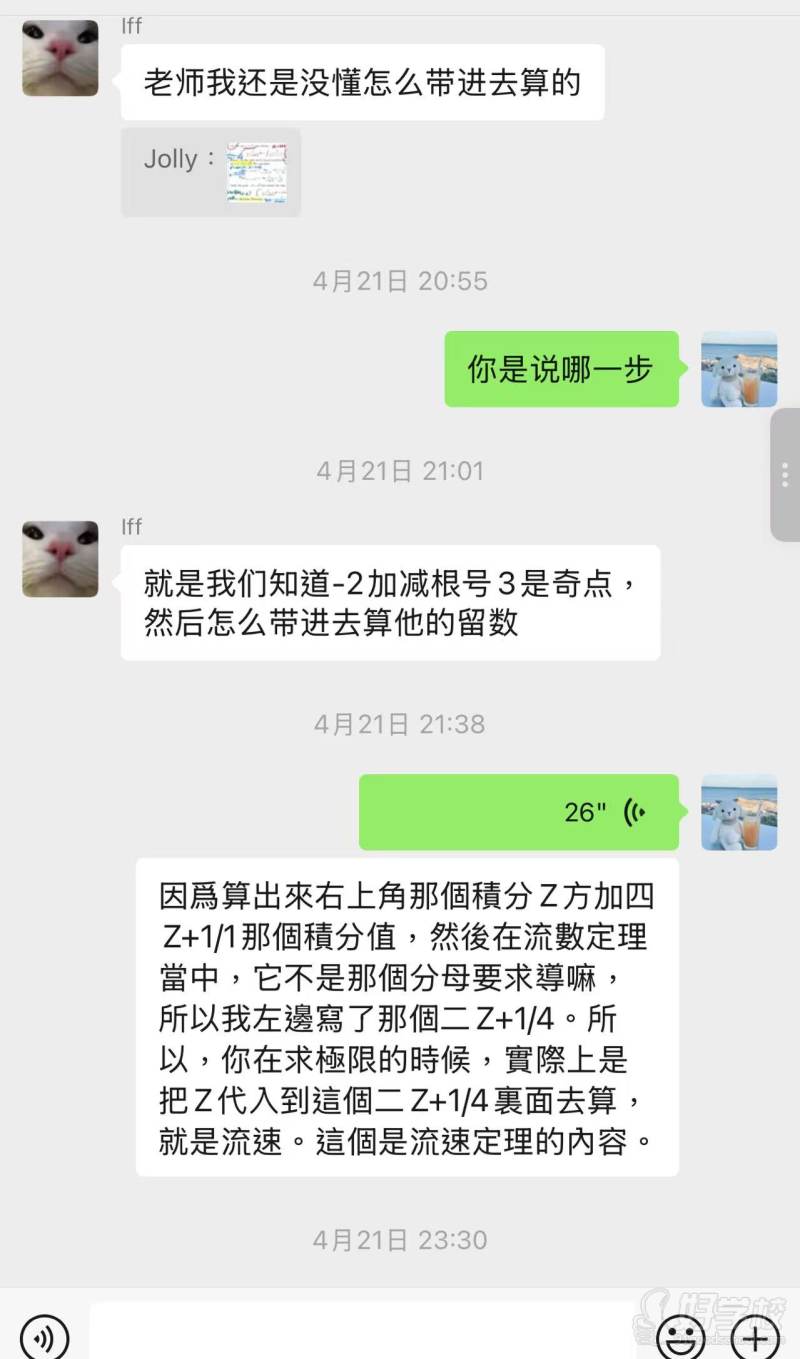800x1359 pixels.
Task: Select the green bubble 你是说哪一步
Action: click(562, 370)
